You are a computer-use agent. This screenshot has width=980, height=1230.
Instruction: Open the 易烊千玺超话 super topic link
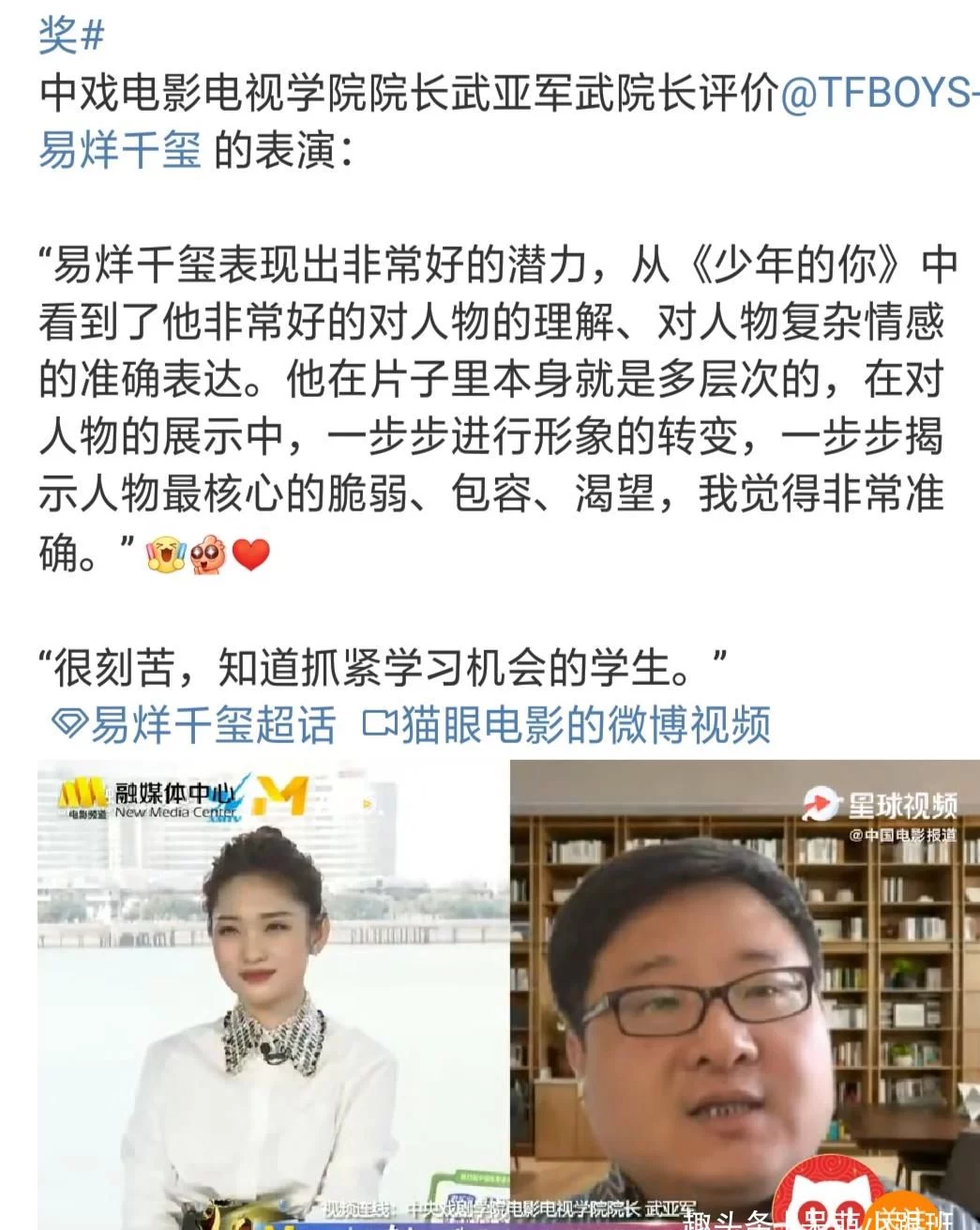coord(194,725)
